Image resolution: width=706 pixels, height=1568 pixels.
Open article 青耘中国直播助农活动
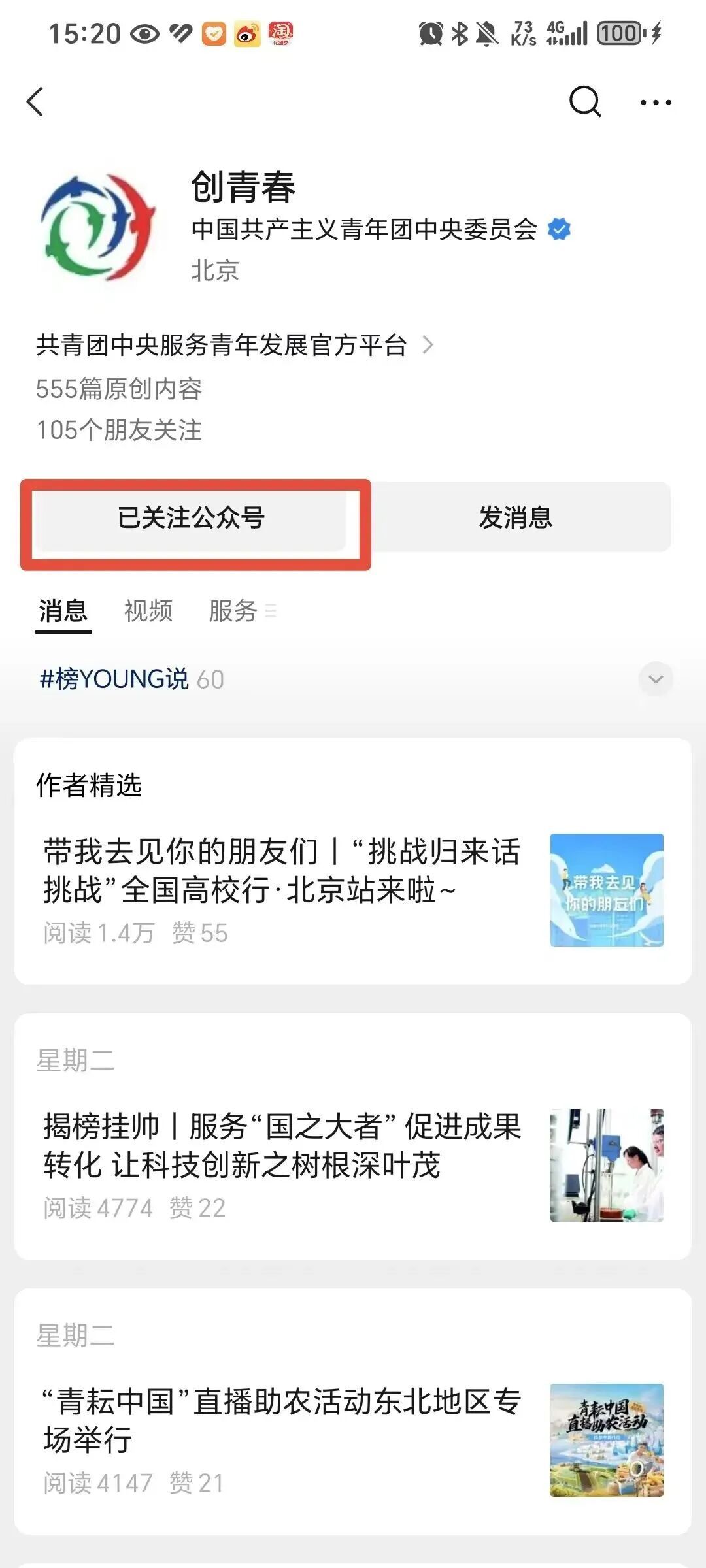pyautogui.click(x=281, y=1421)
